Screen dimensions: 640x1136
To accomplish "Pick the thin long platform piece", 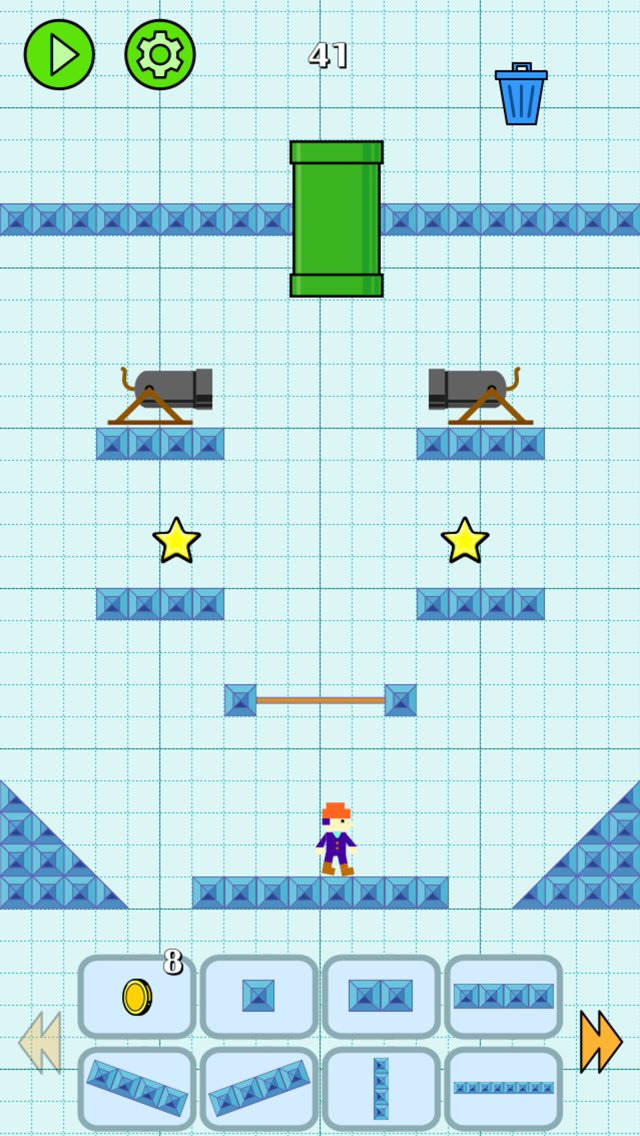I will coord(504,1088).
